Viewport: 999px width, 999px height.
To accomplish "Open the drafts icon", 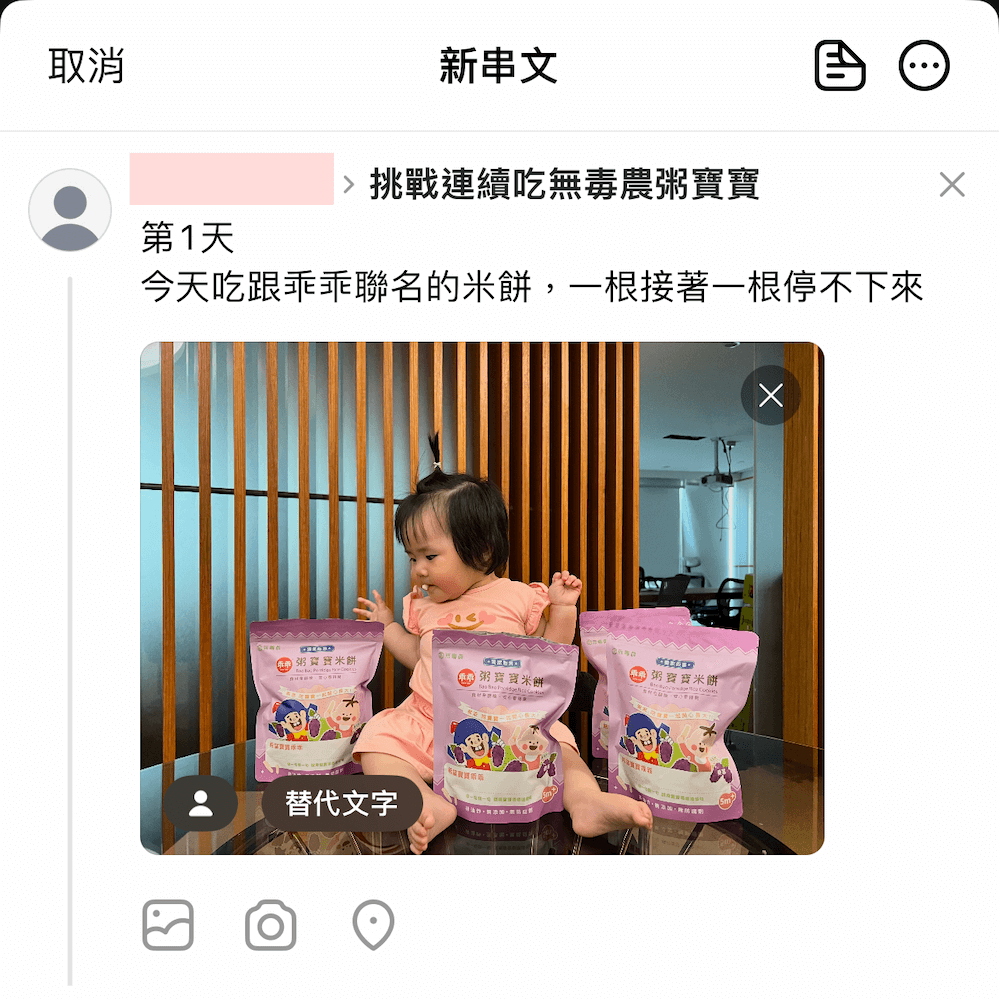I will tap(840, 67).
